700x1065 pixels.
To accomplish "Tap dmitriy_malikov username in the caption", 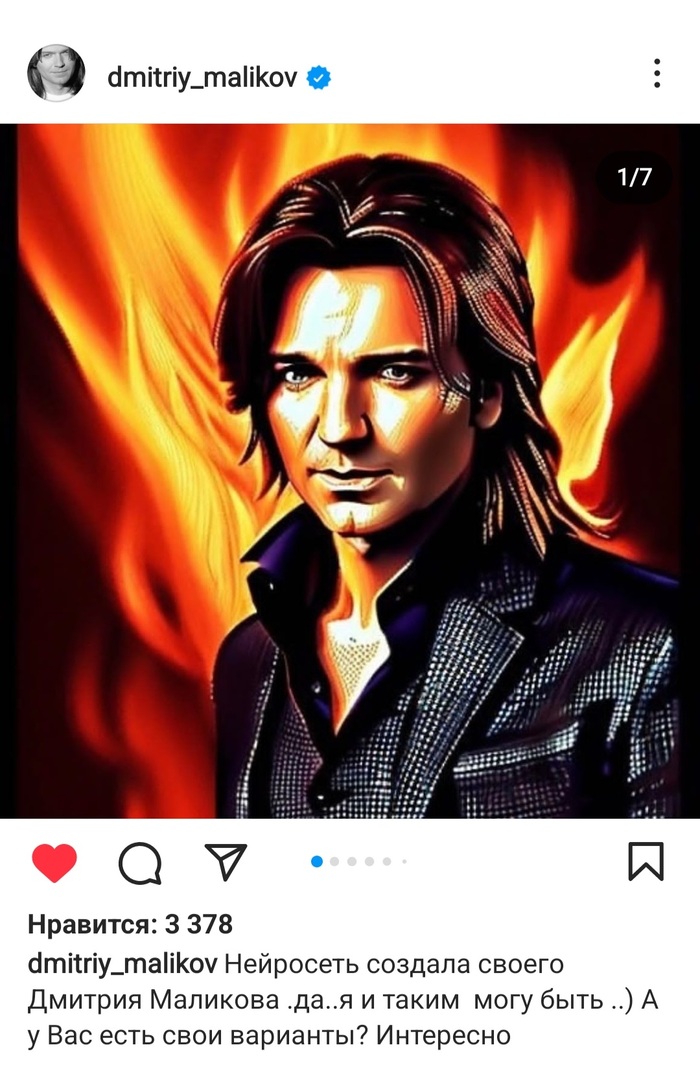I will 122,965.
